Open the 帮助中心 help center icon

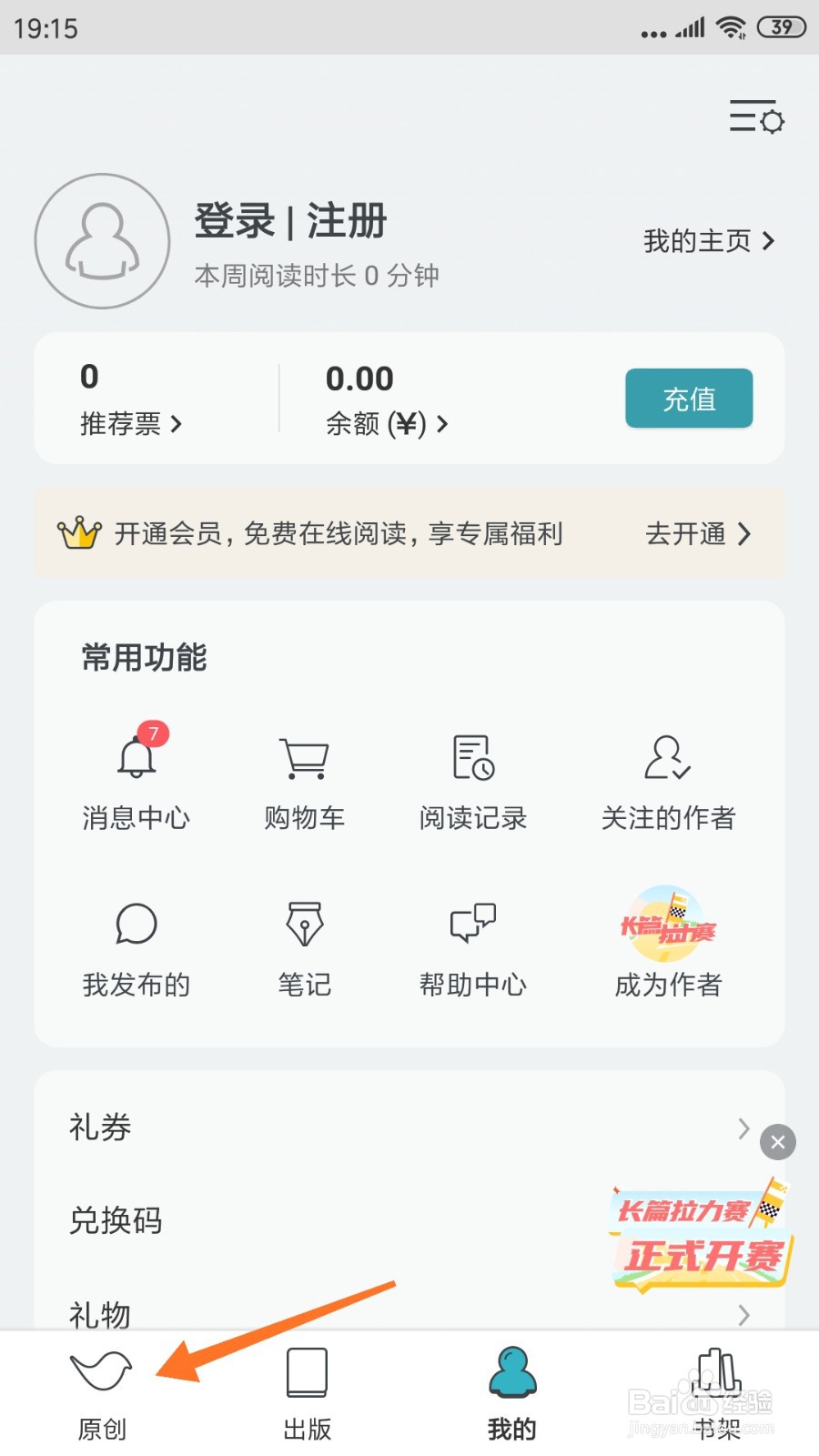(x=472, y=924)
